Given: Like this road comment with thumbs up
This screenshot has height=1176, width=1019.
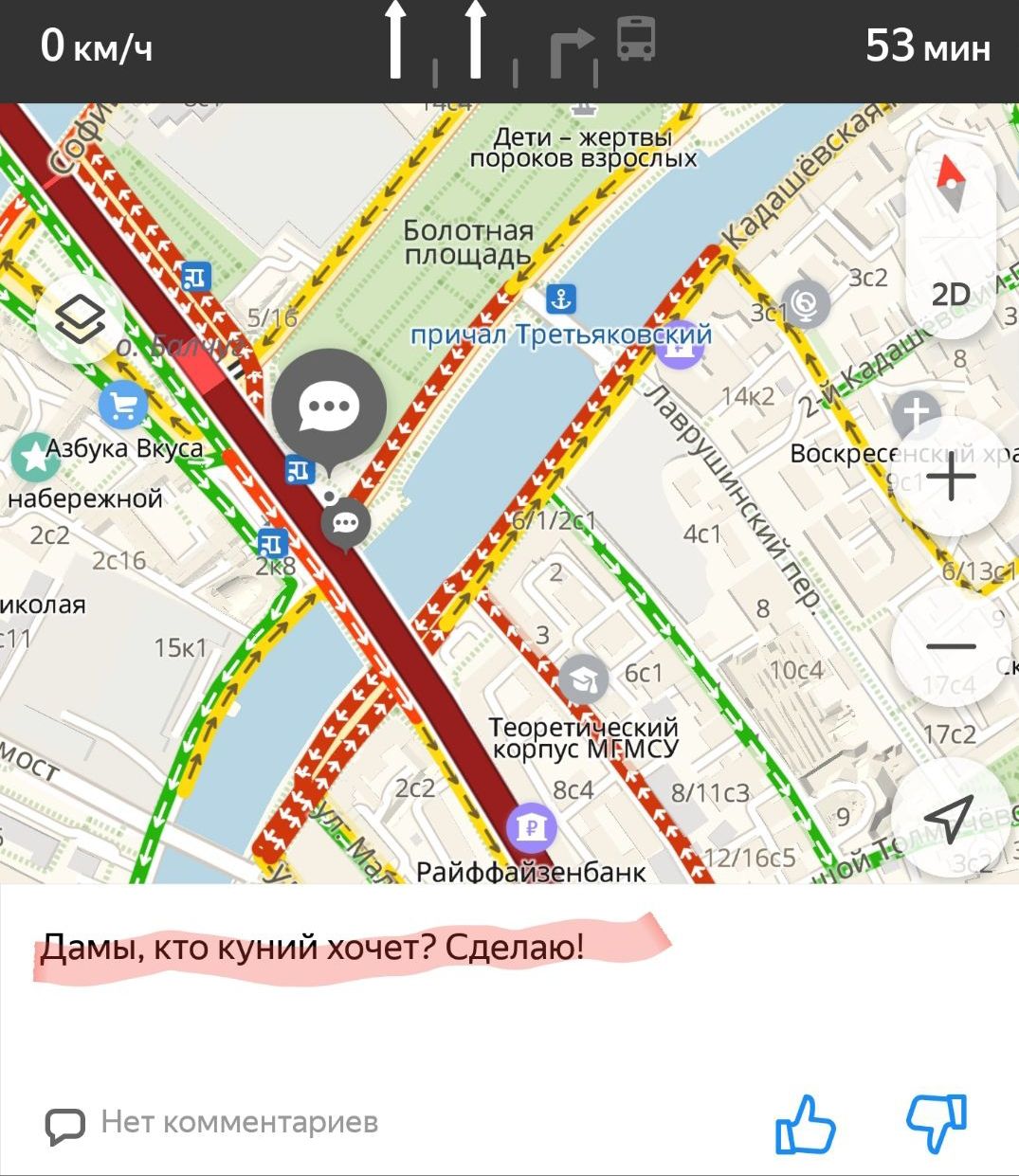Looking at the screenshot, I should coord(805,1124).
